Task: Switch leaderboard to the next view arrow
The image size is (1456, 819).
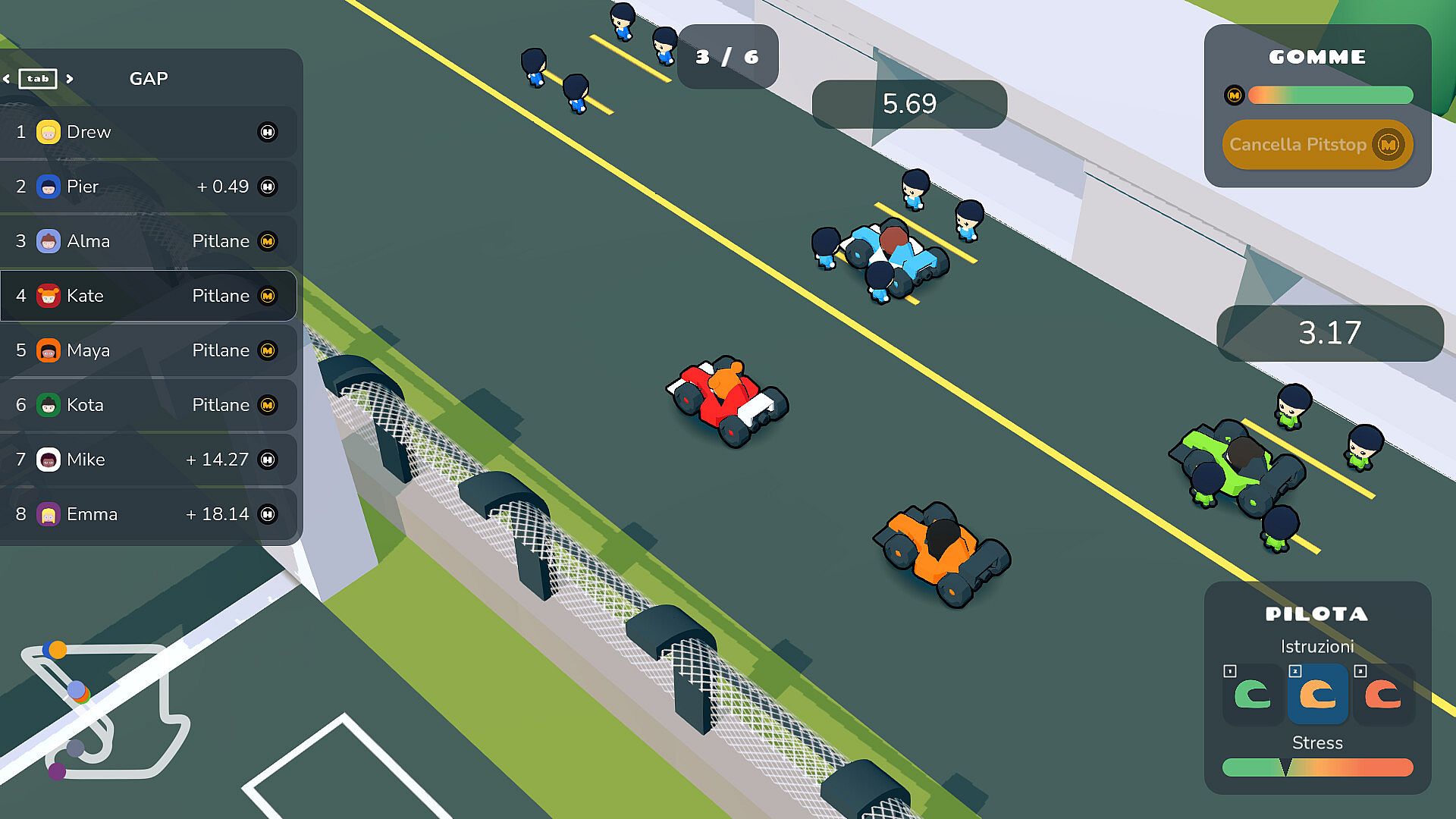Action: coord(70,79)
